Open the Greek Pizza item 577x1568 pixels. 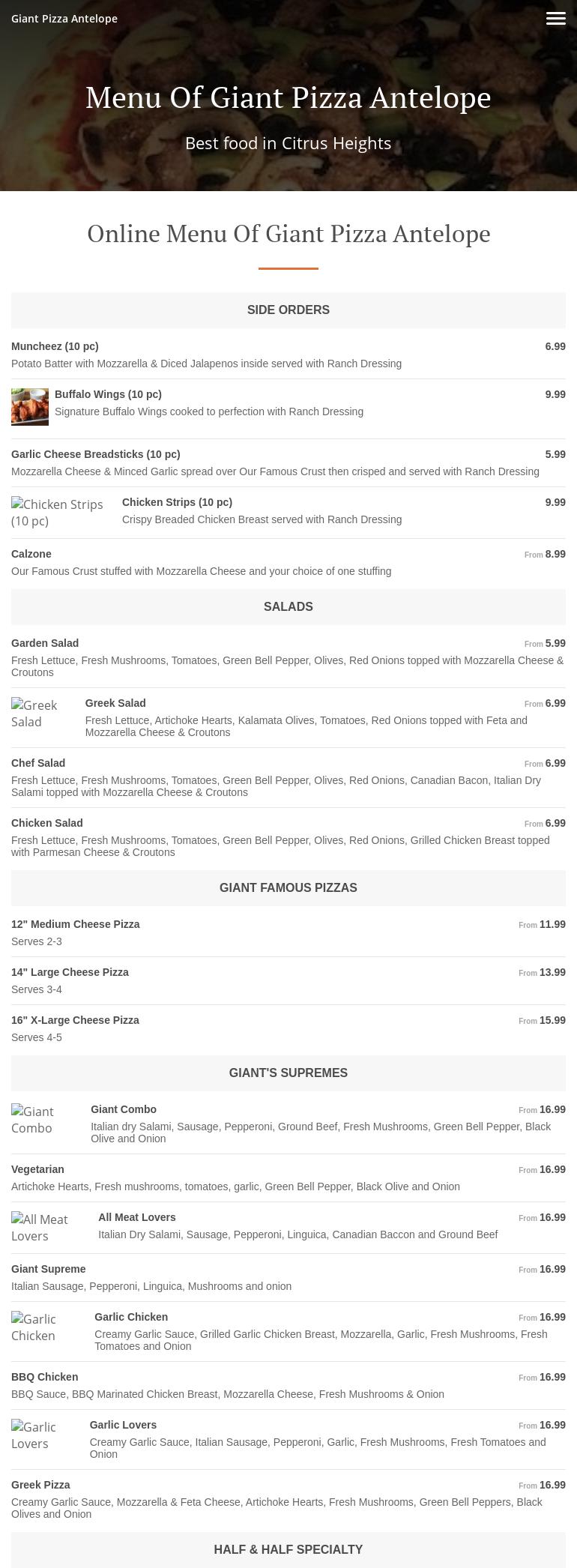point(40,1485)
